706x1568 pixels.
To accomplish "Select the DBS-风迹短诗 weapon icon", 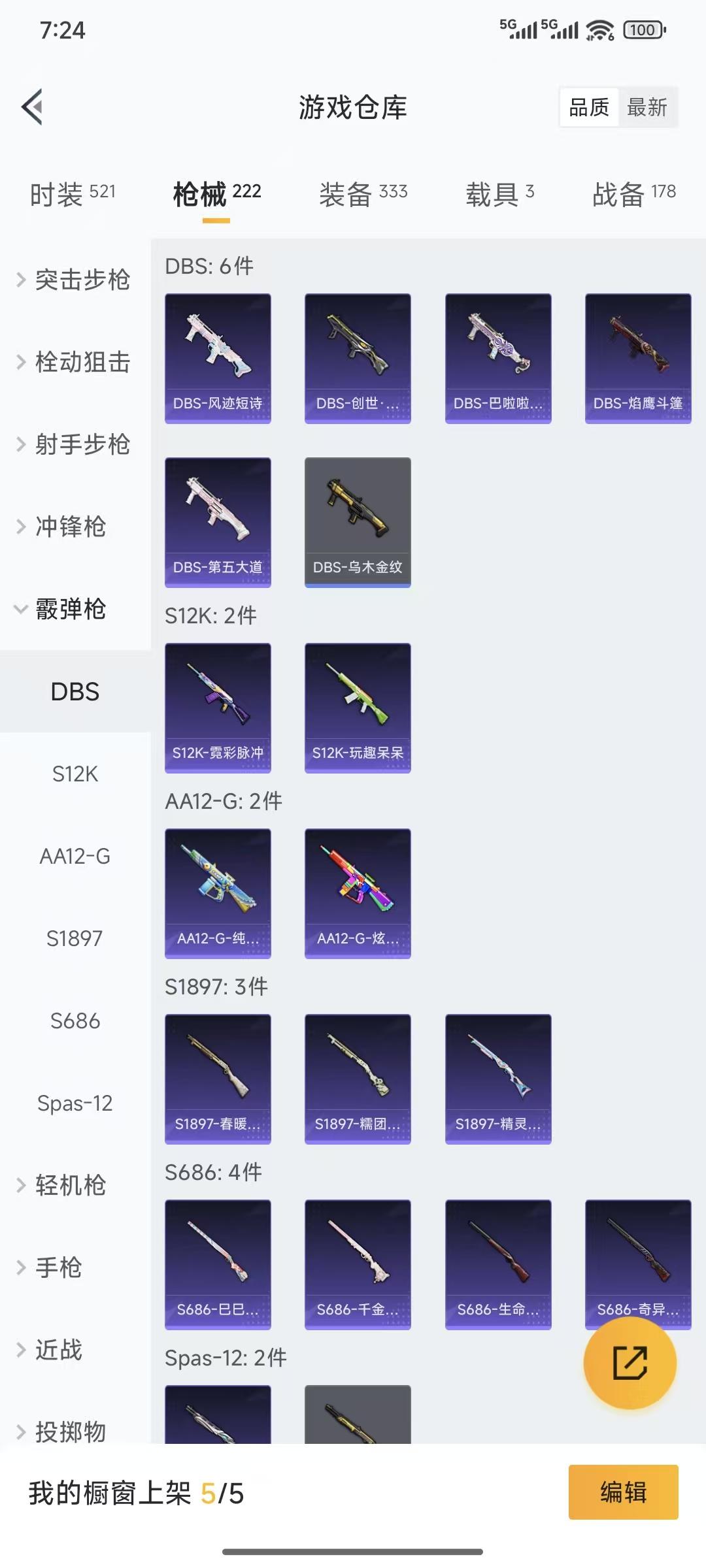I will (218, 355).
